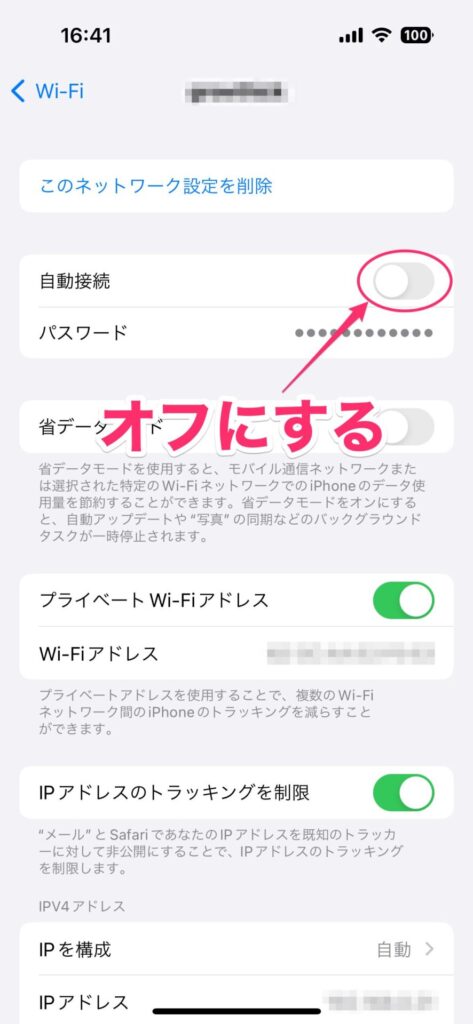Open the パスワード row
The height and width of the screenshot is (1024, 473).
[x=236, y=332]
